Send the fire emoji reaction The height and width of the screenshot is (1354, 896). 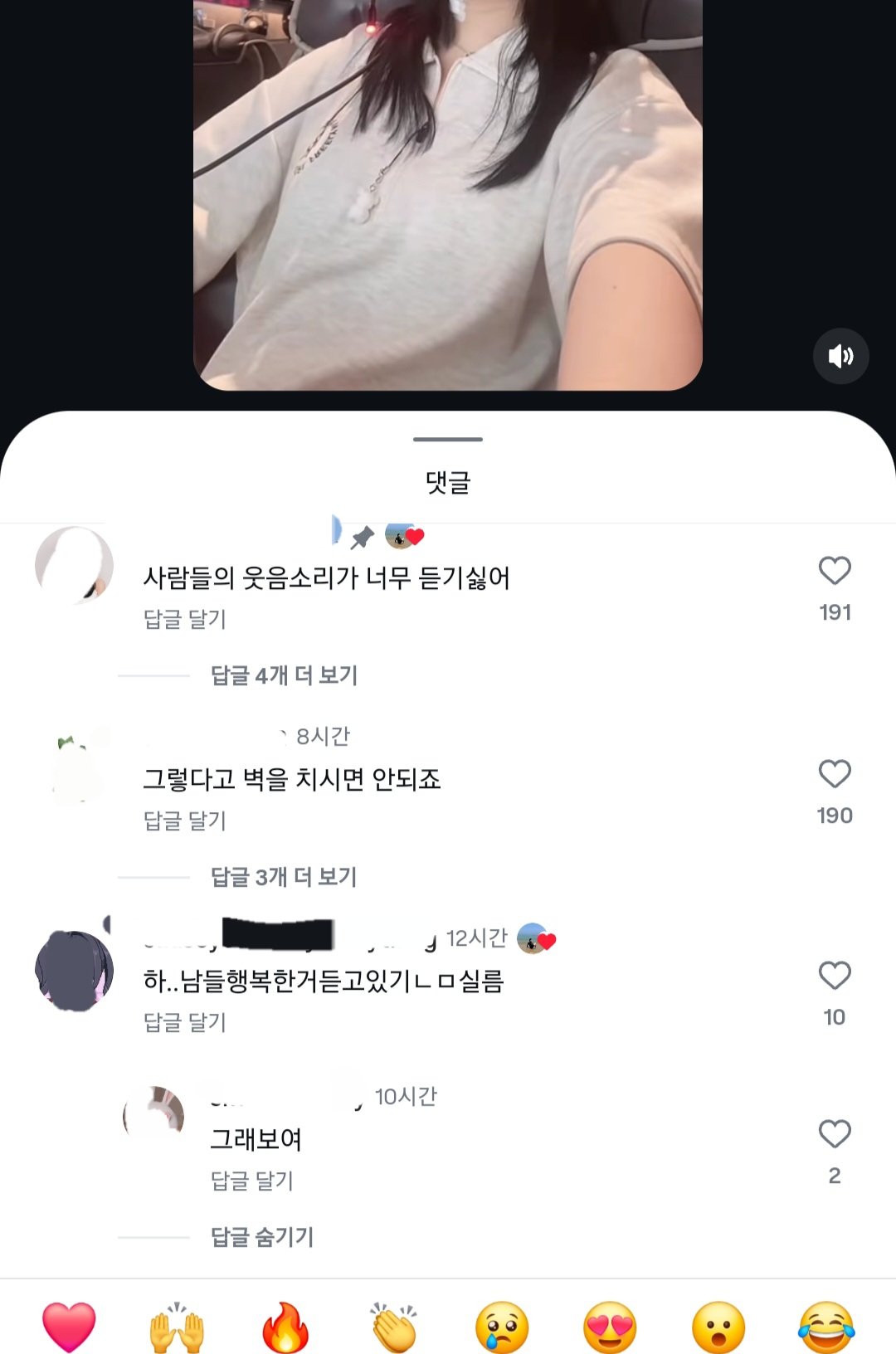point(285,1326)
